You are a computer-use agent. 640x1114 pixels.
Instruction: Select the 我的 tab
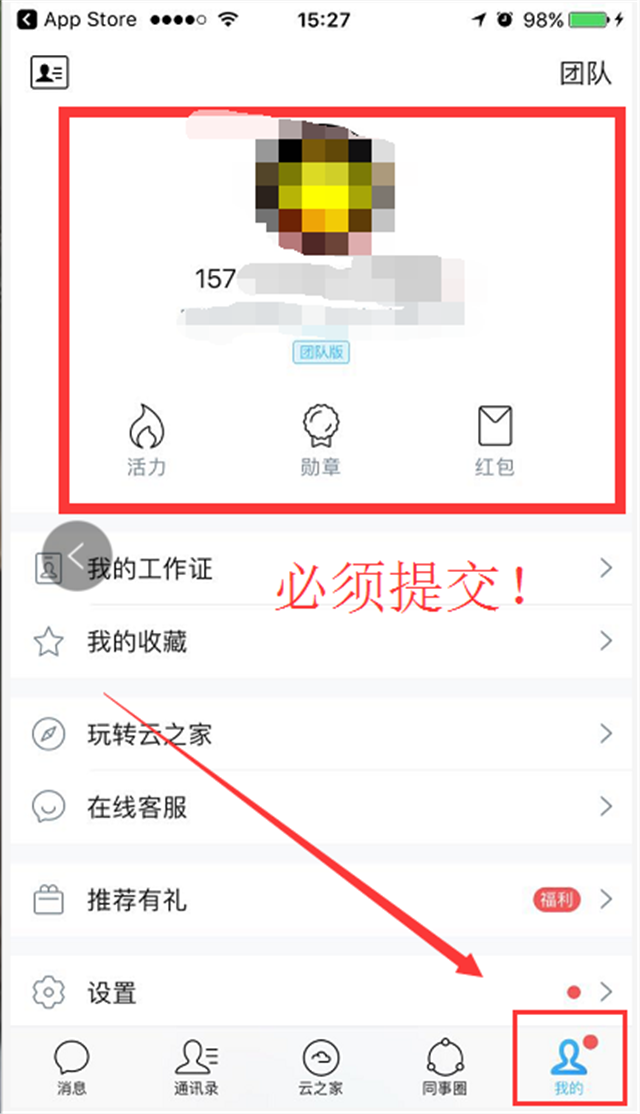point(569,1066)
